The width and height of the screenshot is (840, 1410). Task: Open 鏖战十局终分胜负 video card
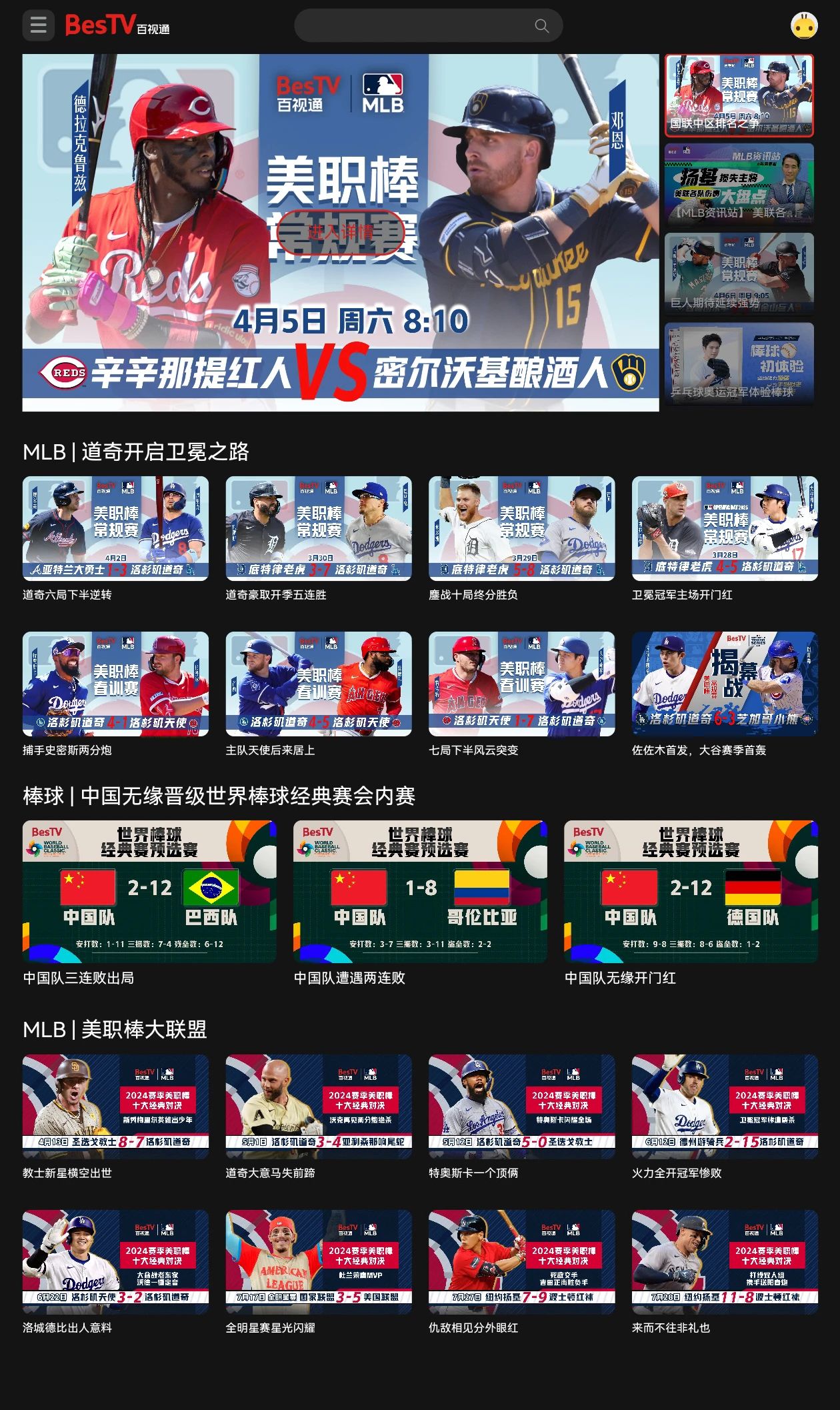(521, 528)
